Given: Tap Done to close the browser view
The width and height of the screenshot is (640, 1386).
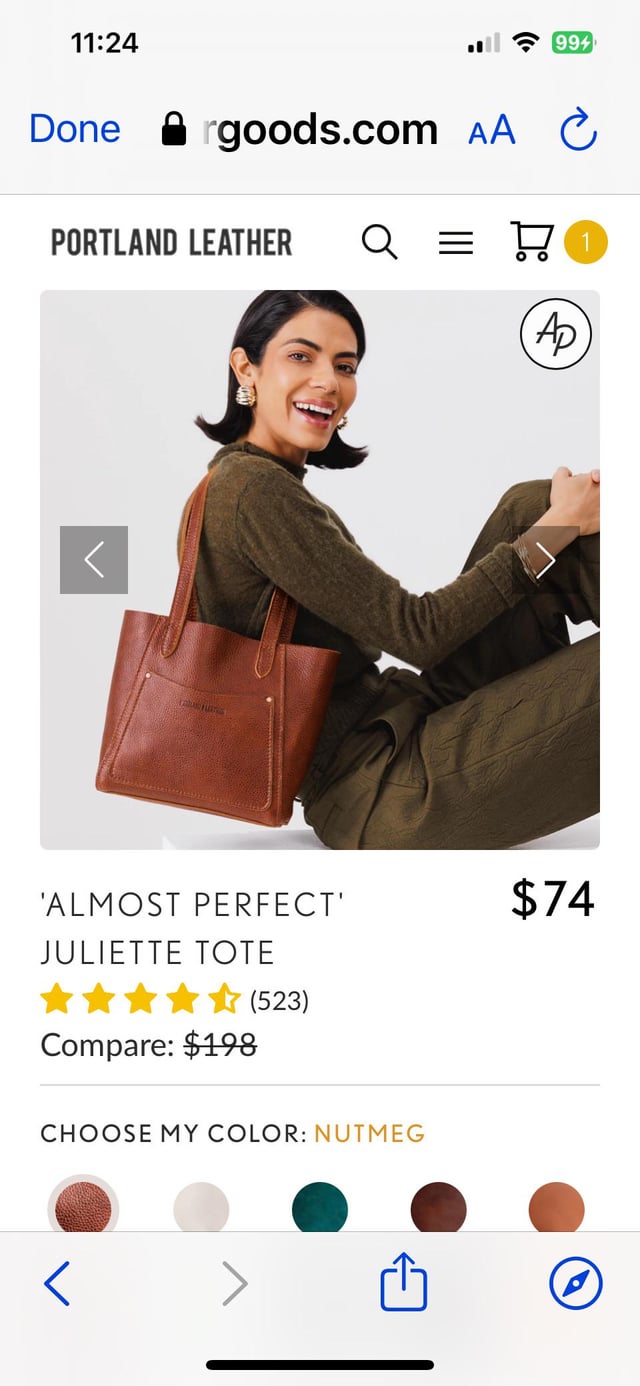Looking at the screenshot, I should tap(75, 129).
